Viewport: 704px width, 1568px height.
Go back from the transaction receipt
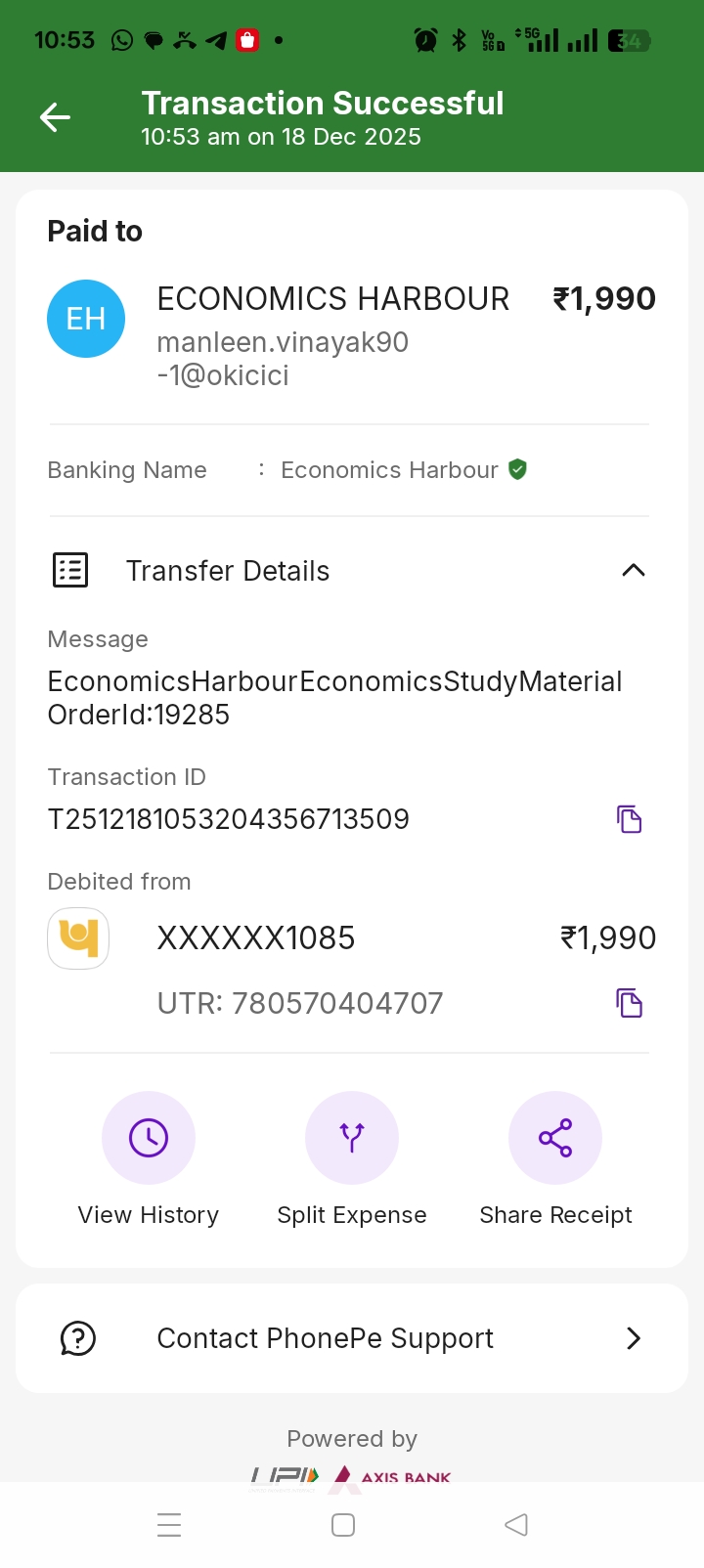tap(55, 118)
